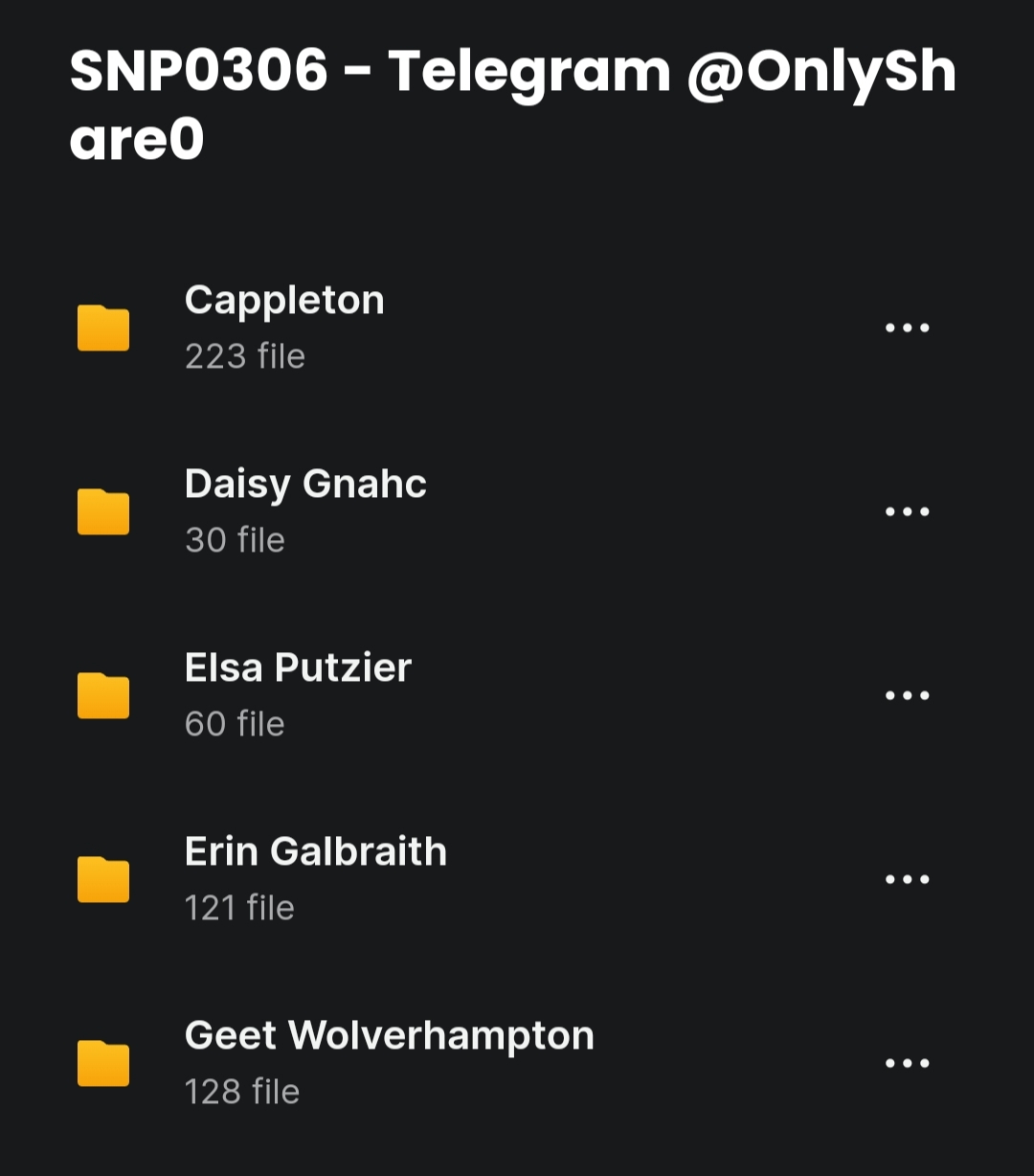Open the Erin Galbraith folder
Screen dimensions: 1034x1176
(315, 878)
